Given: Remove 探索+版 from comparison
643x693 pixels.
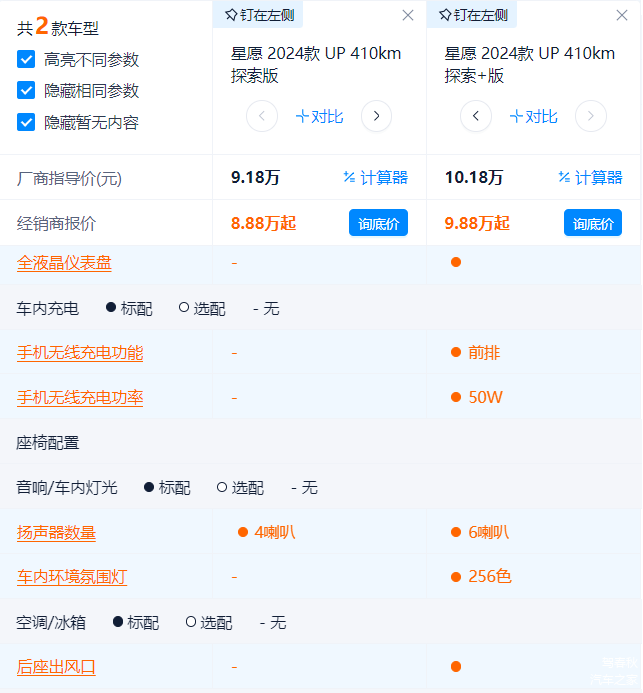Looking at the screenshot, I should pyautogui.click(x=622, y=15).
